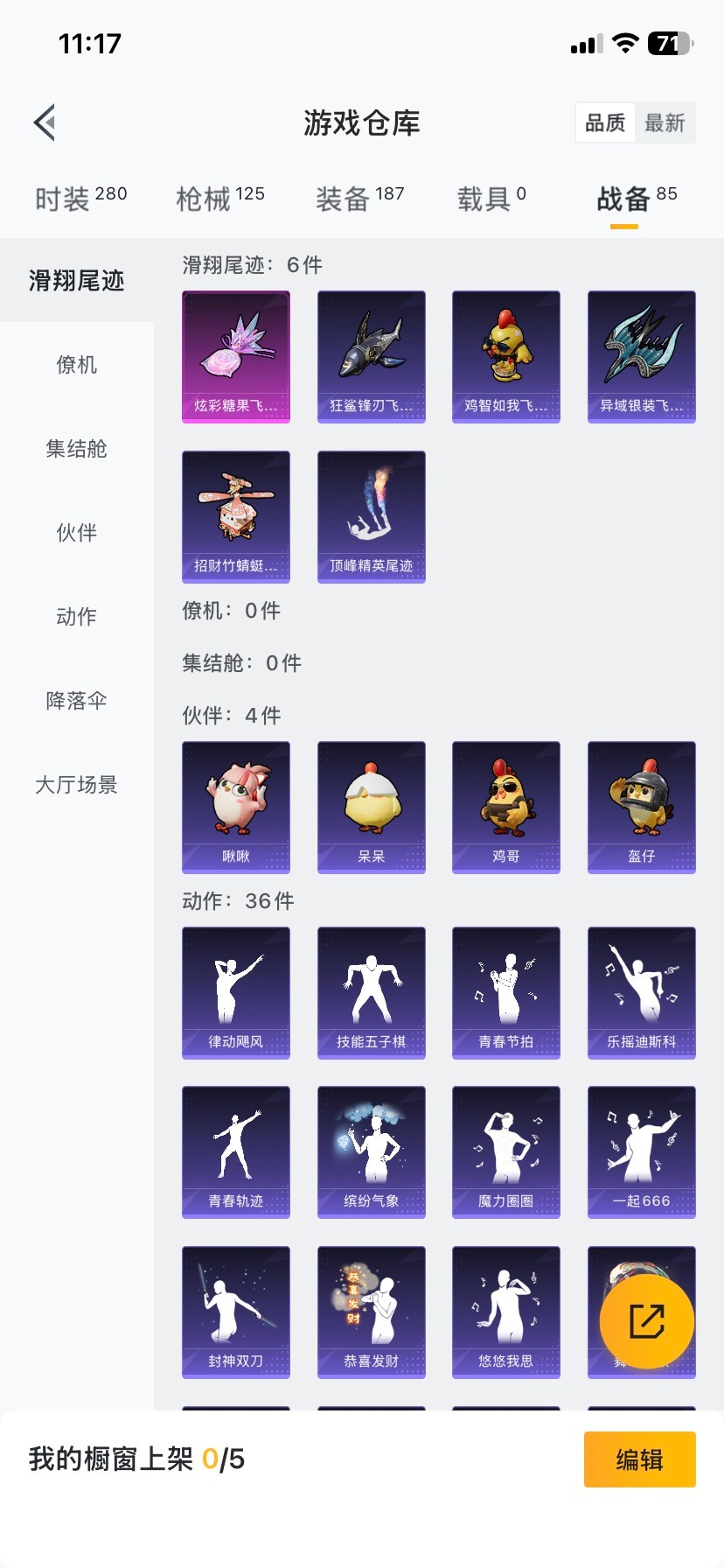Open the 降落伞 parachute category
The image size is (724, 1568).
coord(75,701)
